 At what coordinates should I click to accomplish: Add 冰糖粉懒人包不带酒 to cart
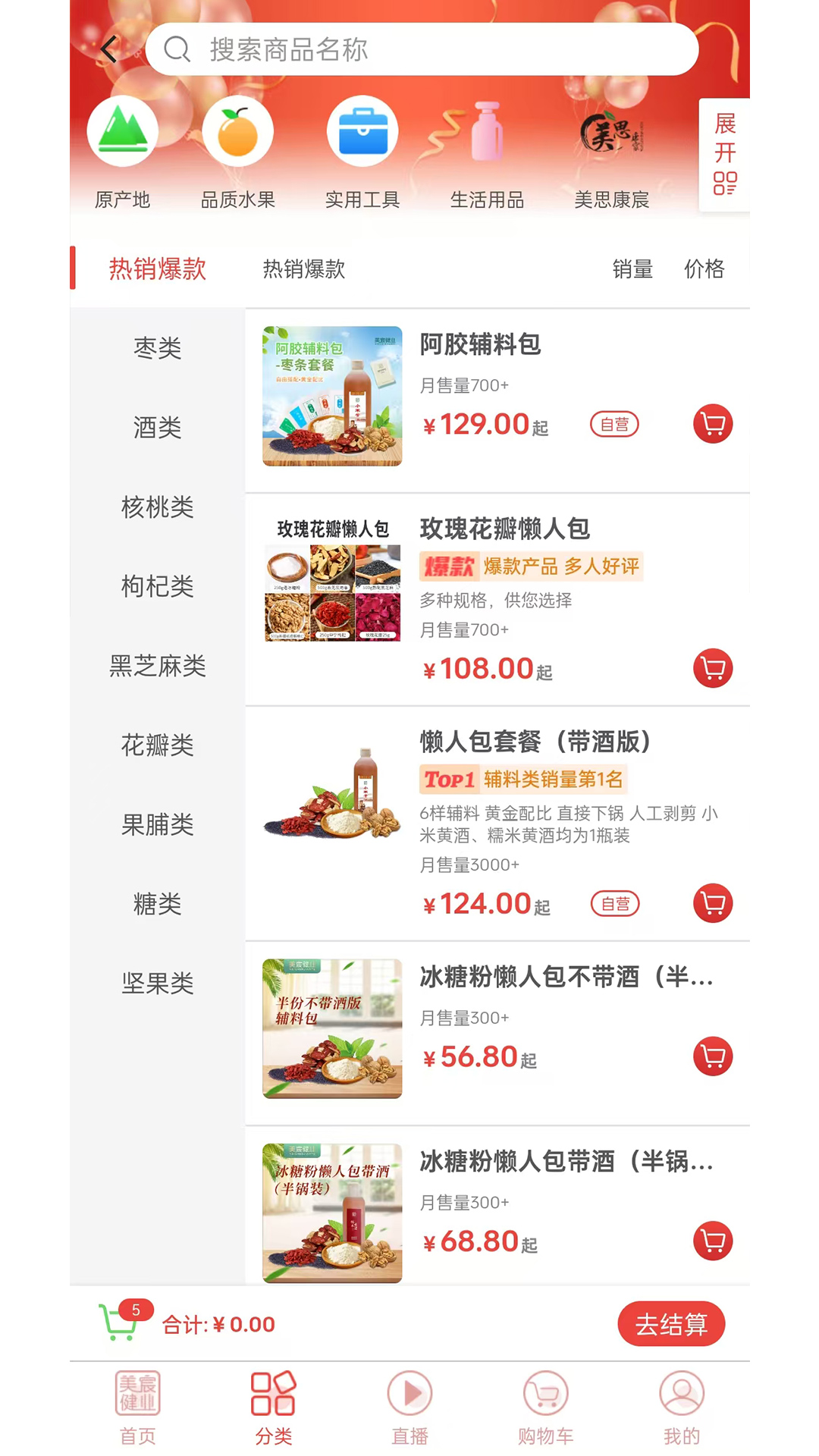click(713, 1056)
